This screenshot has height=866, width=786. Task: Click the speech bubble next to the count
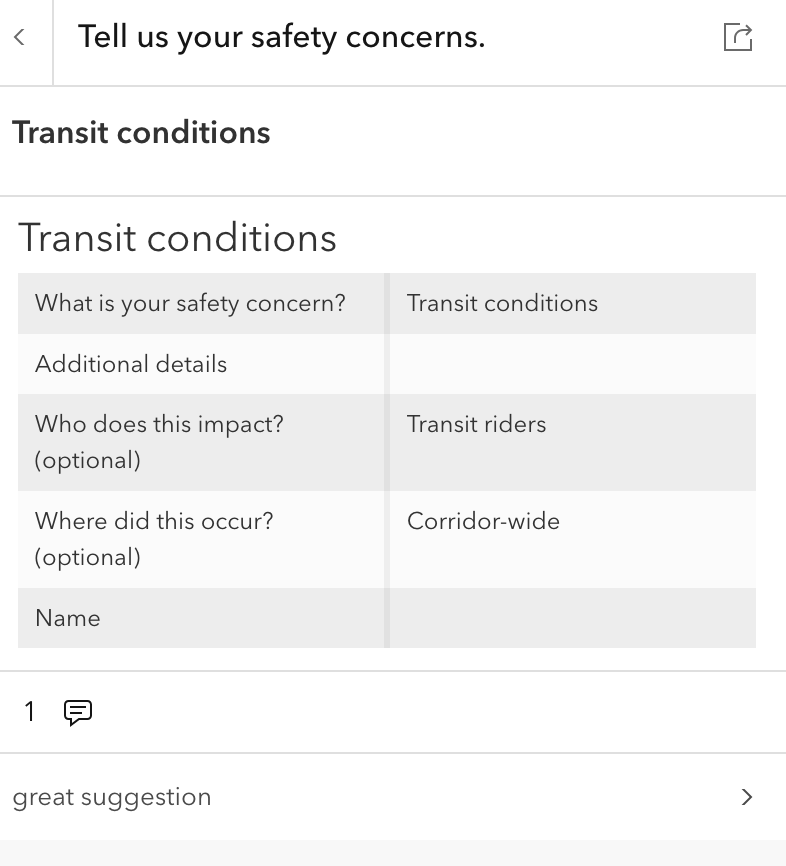click(x=78, y=712)
